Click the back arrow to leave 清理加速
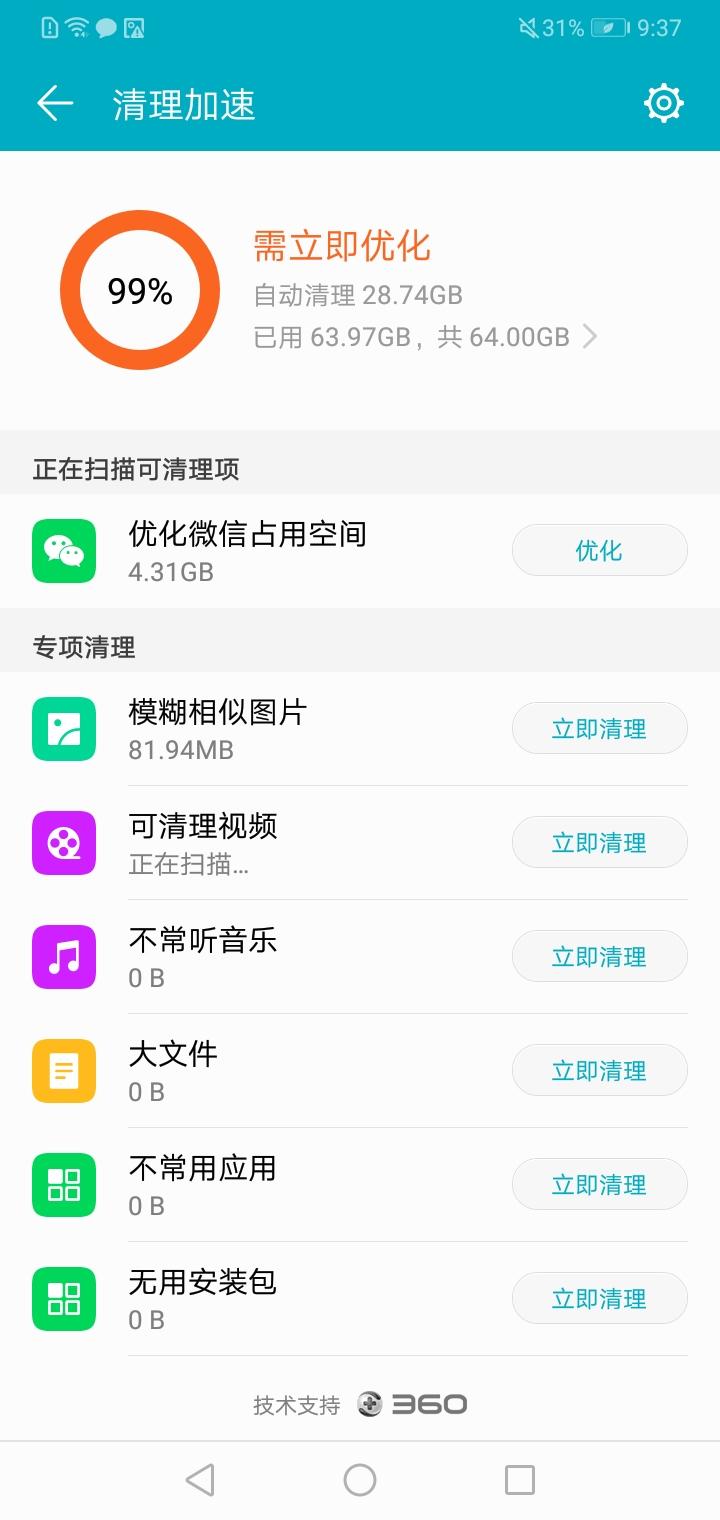720x1520 pixels. [x=55, y=102]
